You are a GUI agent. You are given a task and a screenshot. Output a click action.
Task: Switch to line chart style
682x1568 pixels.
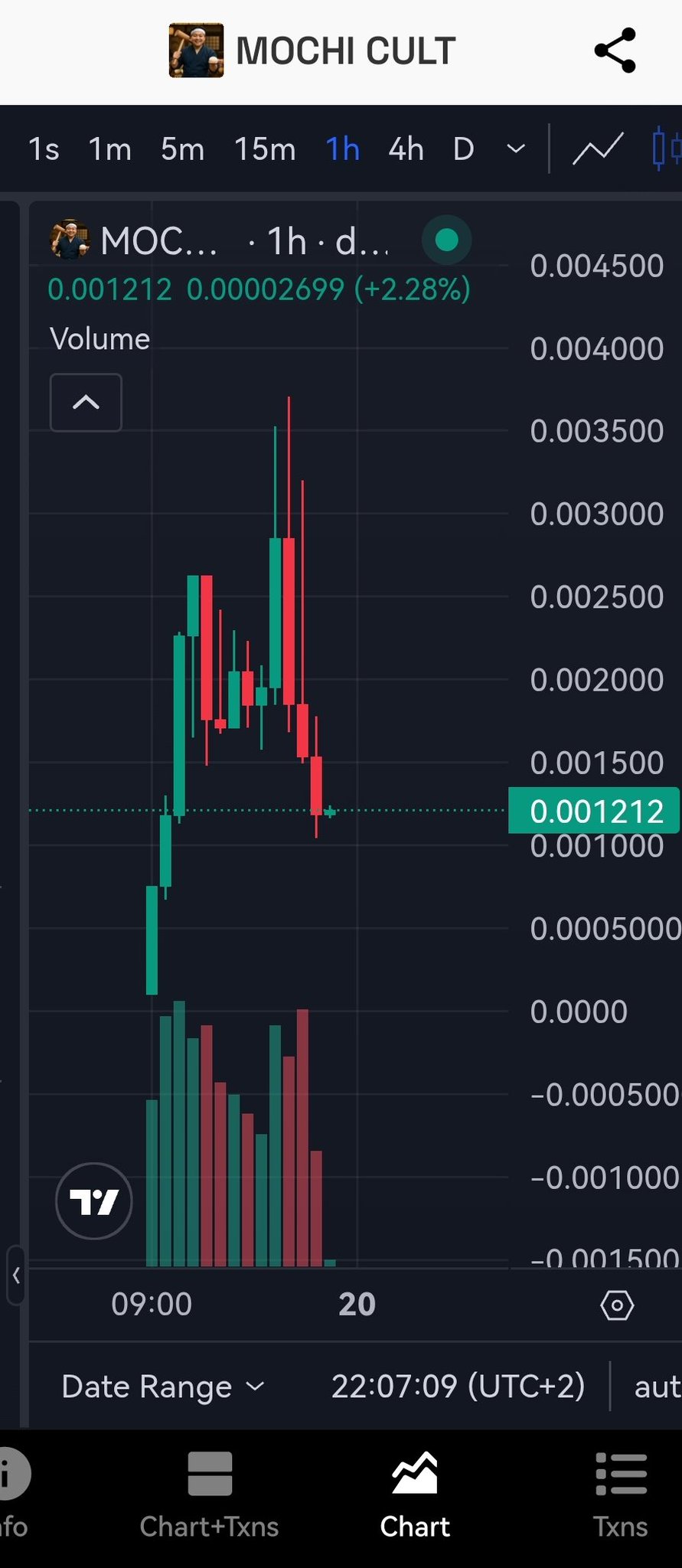(x=598, y=149)
